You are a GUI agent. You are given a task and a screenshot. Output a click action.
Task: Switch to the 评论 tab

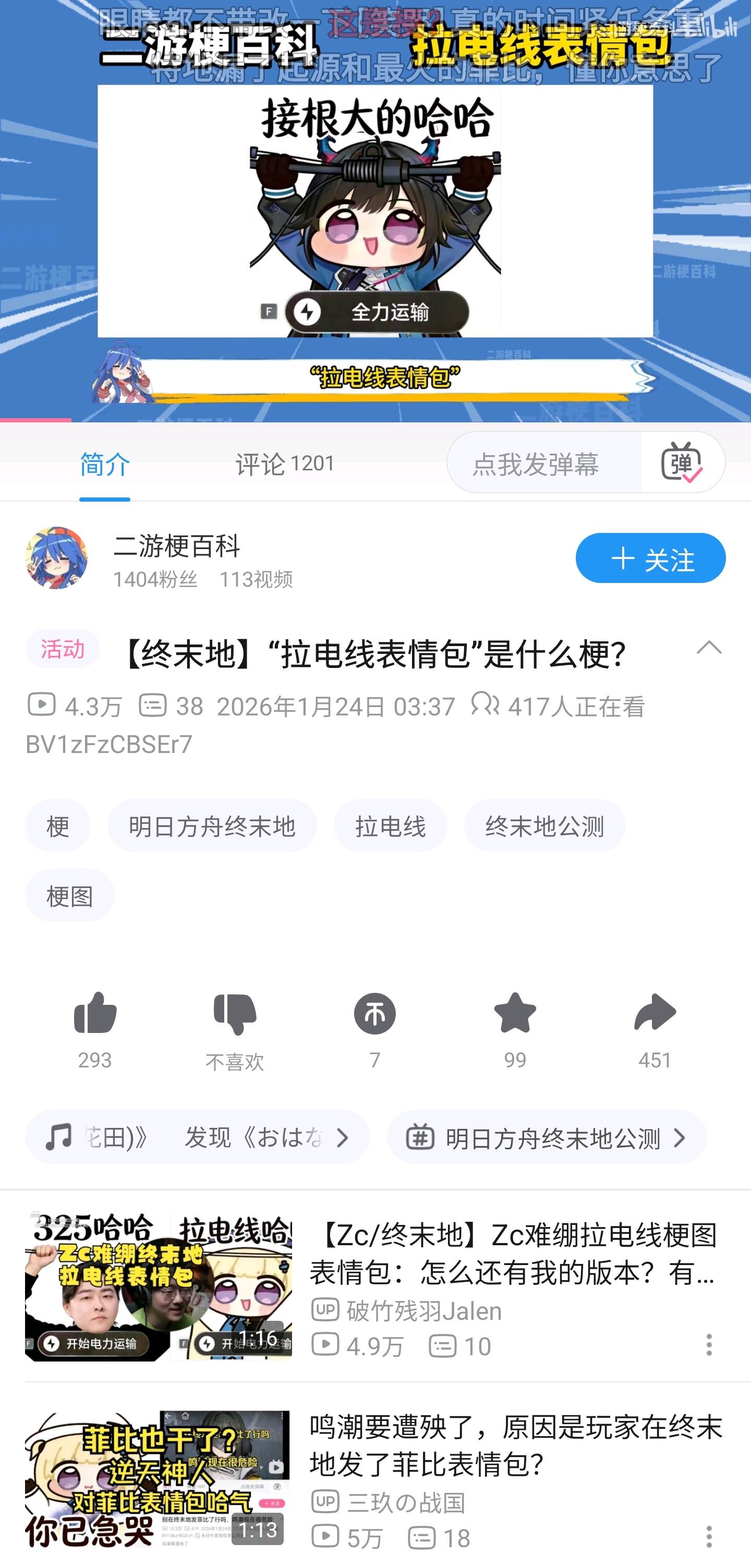(285, 464)
